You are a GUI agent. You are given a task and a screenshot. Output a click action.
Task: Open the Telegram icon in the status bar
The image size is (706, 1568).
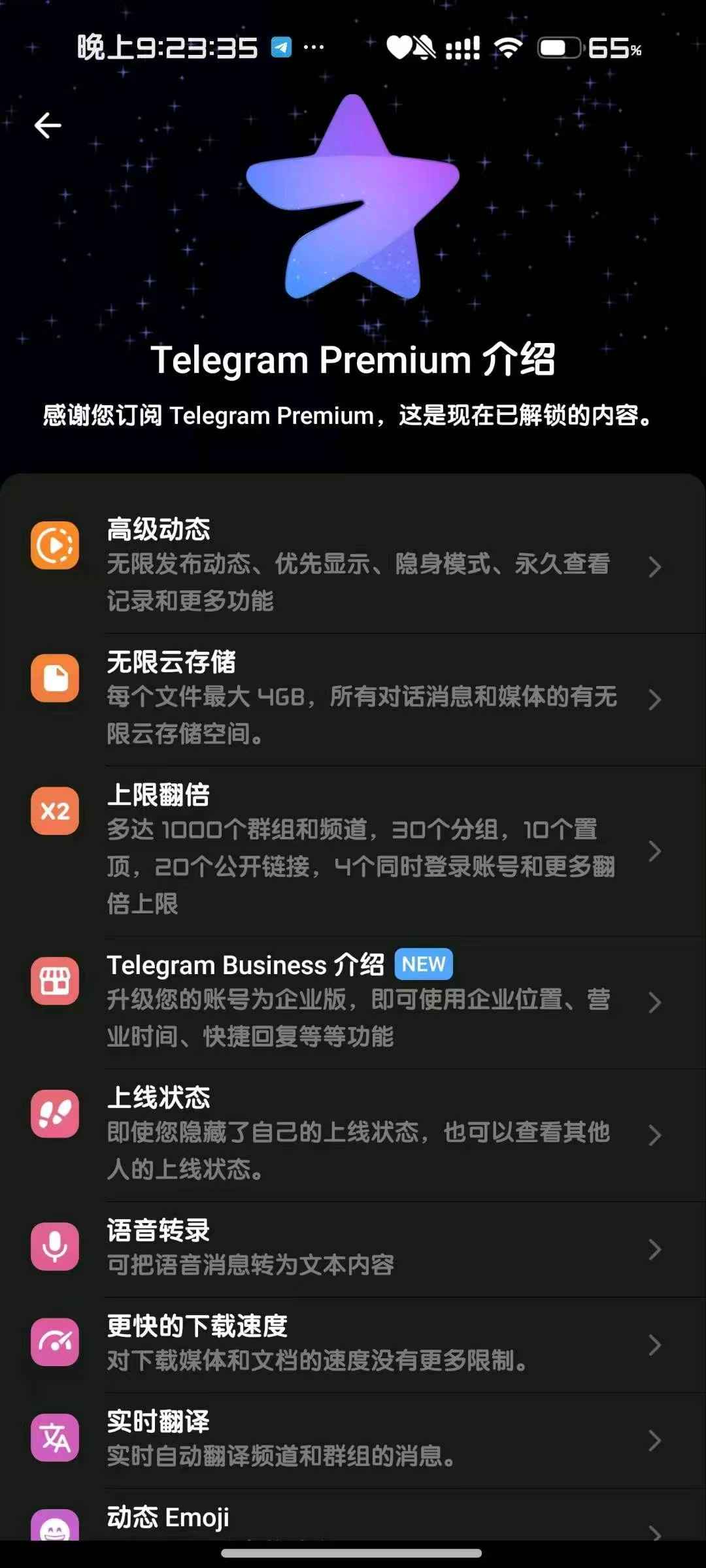tap(281, 47)
